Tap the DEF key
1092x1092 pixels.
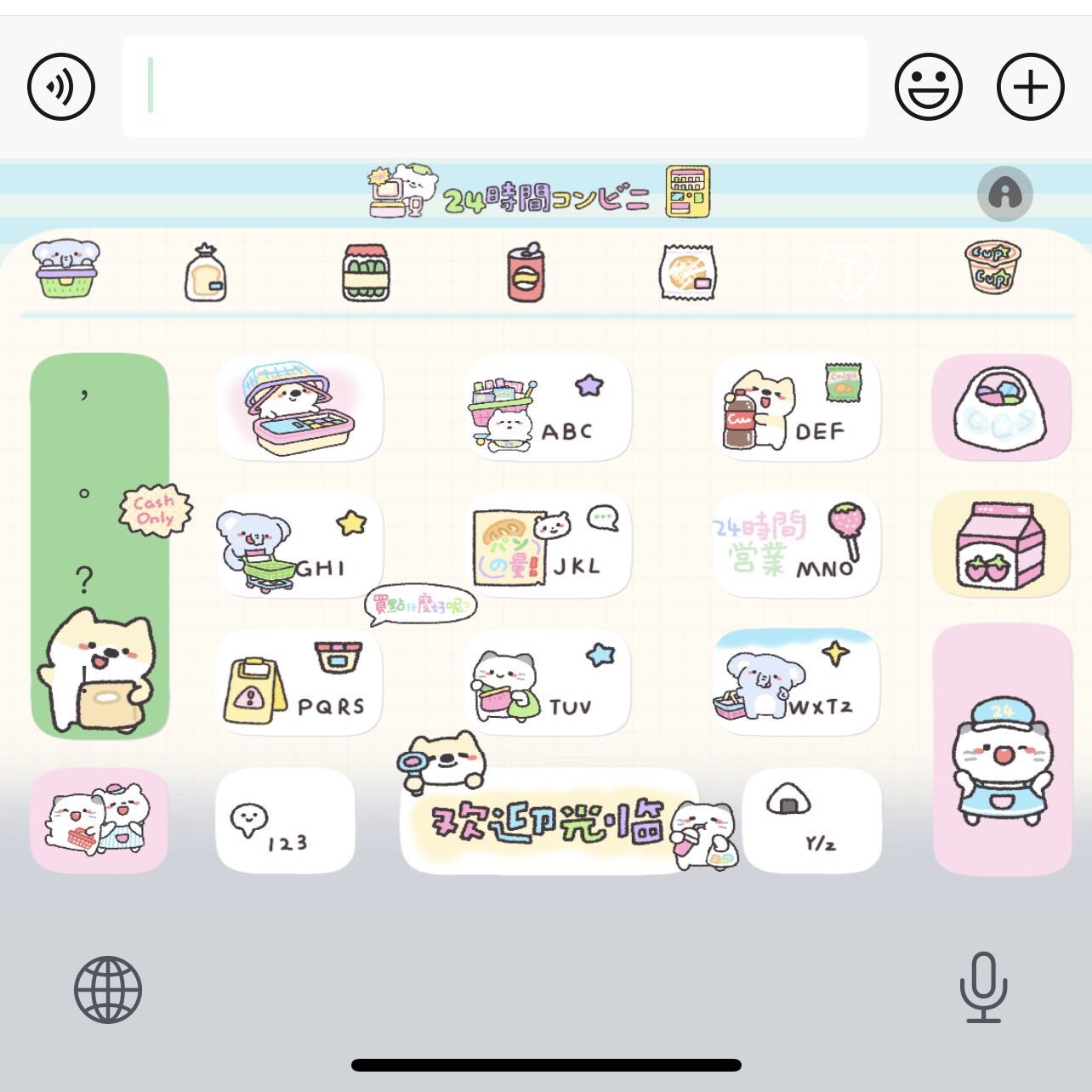797,408
